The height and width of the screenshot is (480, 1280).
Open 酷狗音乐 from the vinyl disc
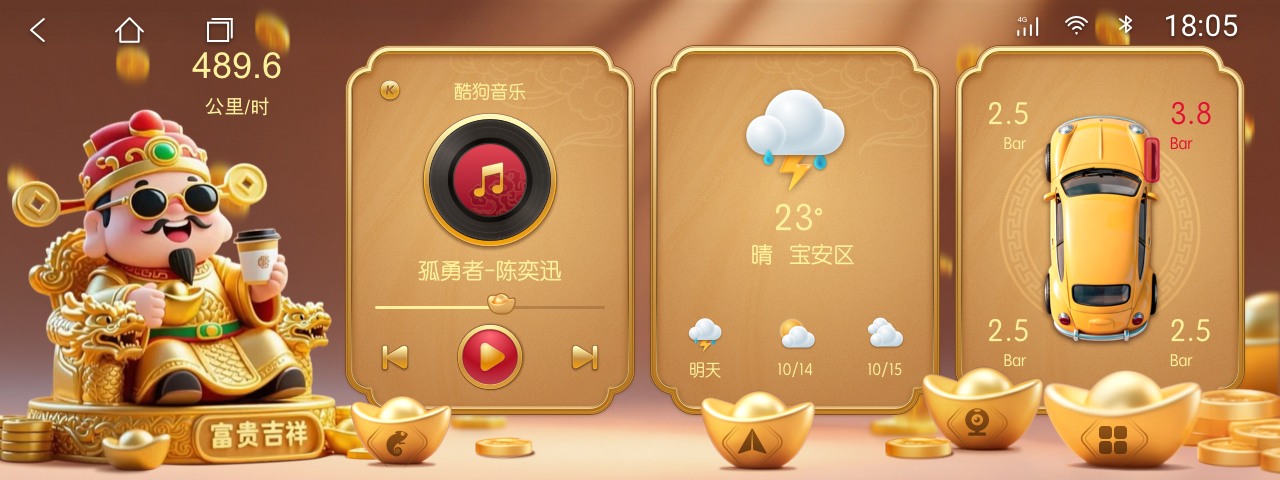490,180
